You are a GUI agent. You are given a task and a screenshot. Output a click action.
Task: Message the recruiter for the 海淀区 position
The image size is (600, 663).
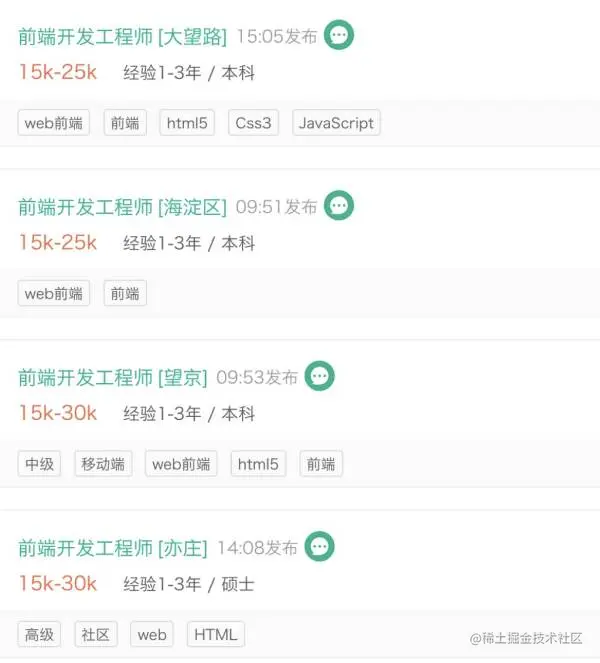(339, 206)
